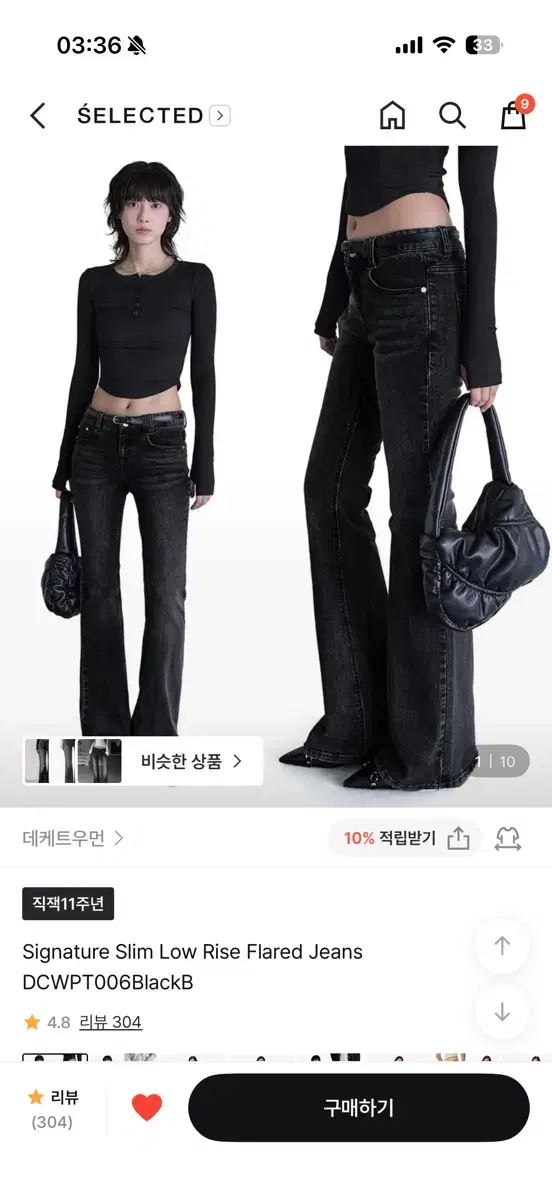View similar products (비슷한 상품)
Screen dimensions: 552x1200
point(143,761)
